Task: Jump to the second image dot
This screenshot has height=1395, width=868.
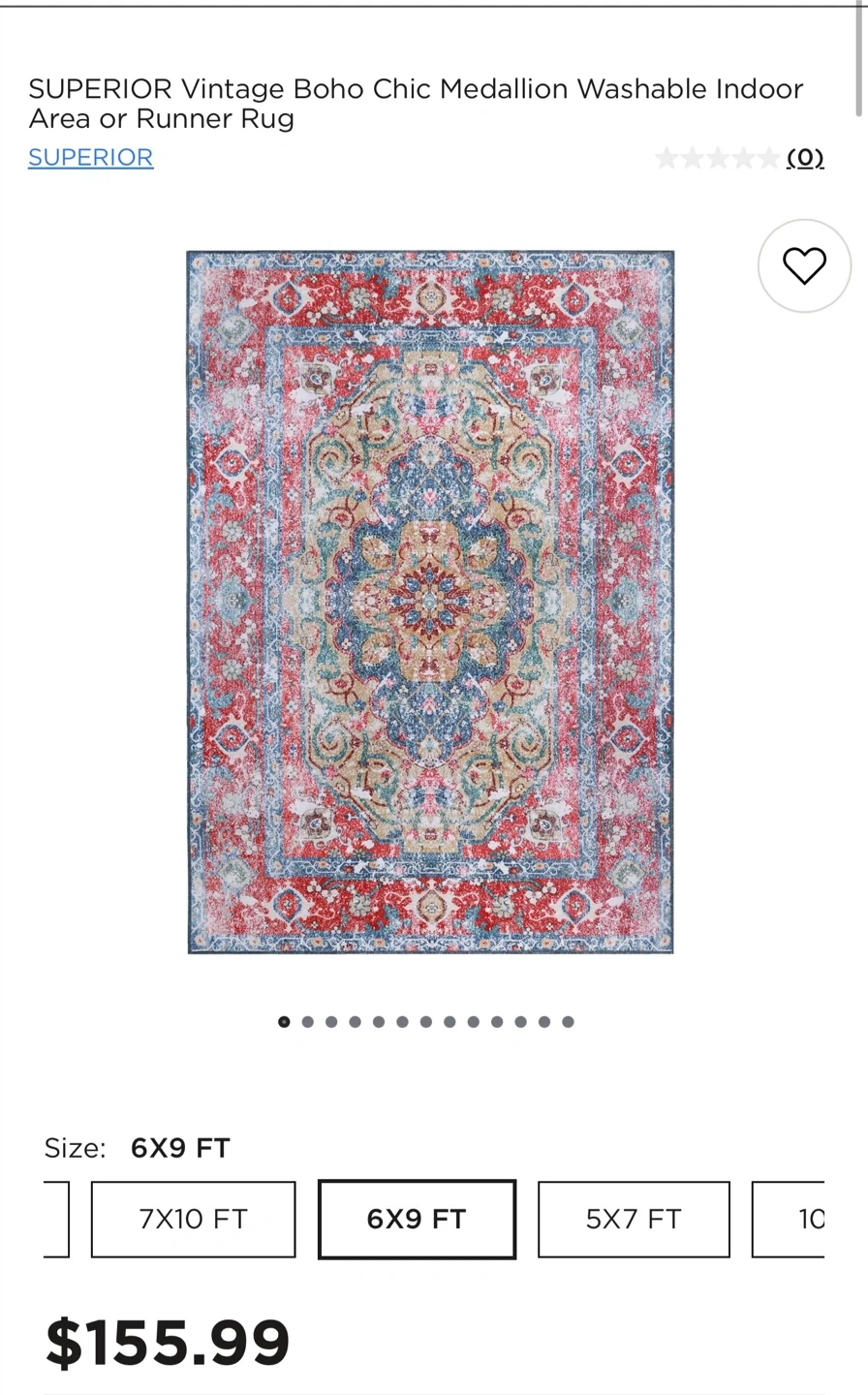Action: [x=307, y=1021]
